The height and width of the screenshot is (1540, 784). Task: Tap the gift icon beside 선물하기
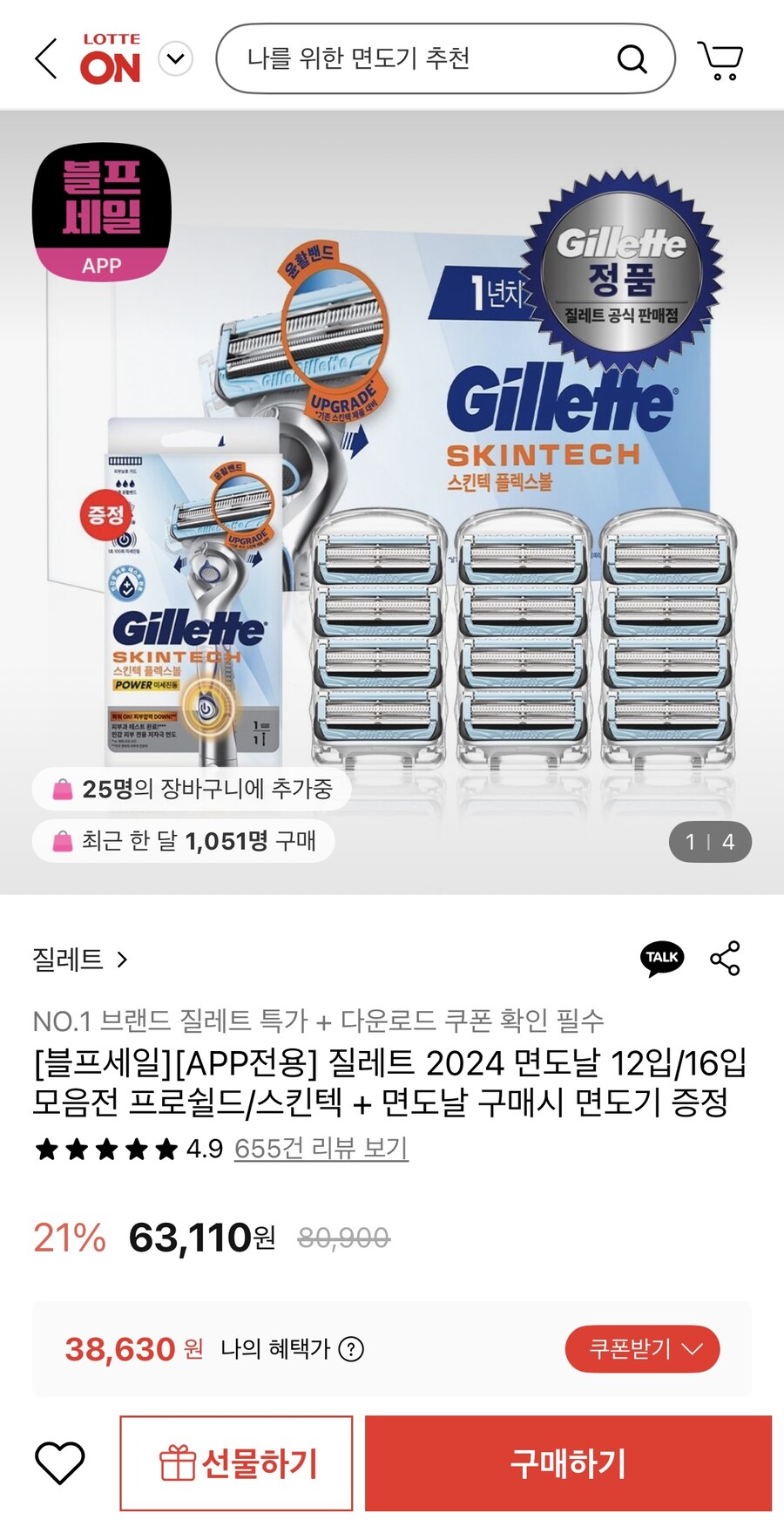click(x=179, y=1463)
